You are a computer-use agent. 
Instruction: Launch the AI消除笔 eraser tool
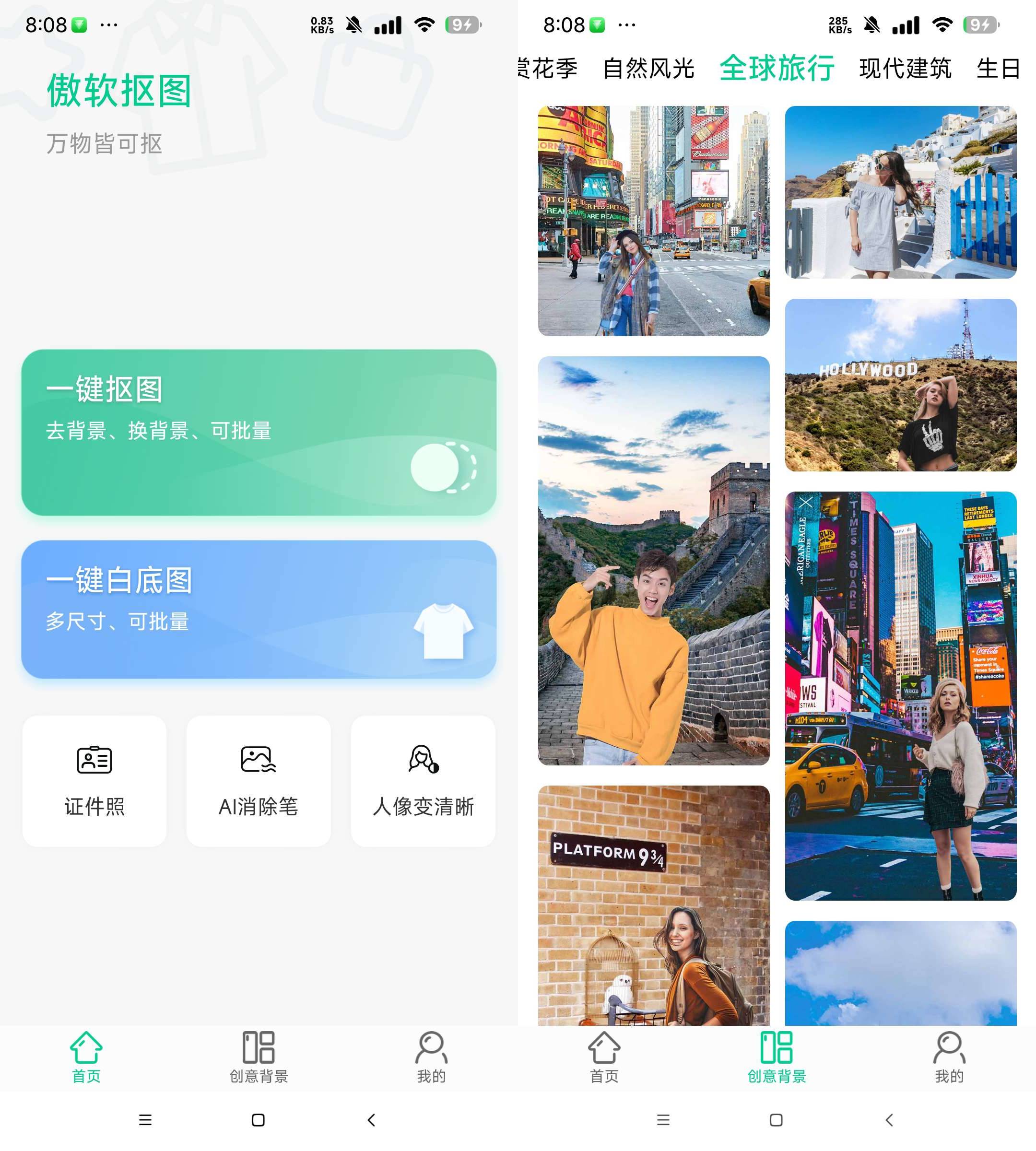pyautogui.click(x=259, y=780)
